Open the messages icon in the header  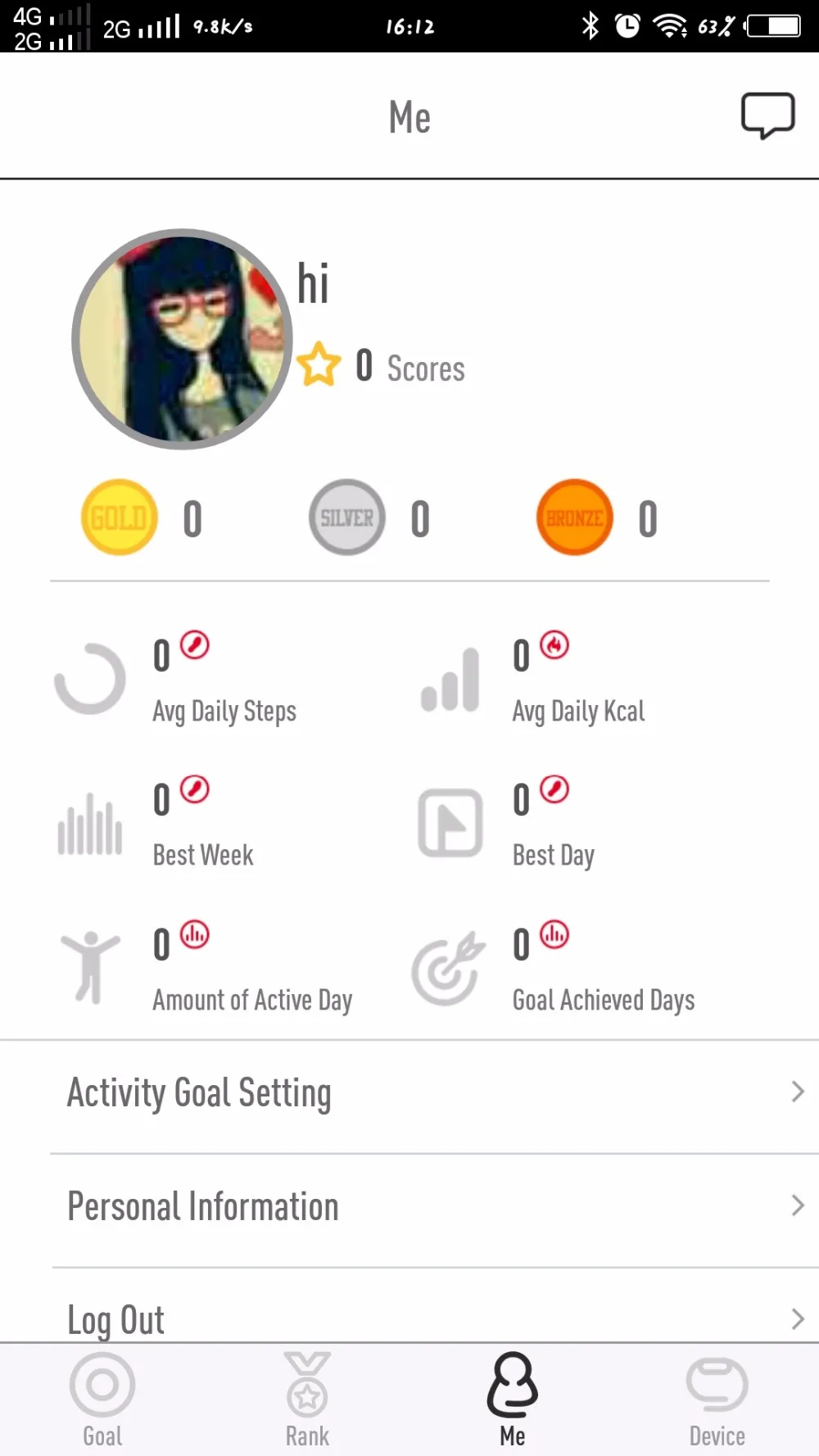tap(767, 115)
